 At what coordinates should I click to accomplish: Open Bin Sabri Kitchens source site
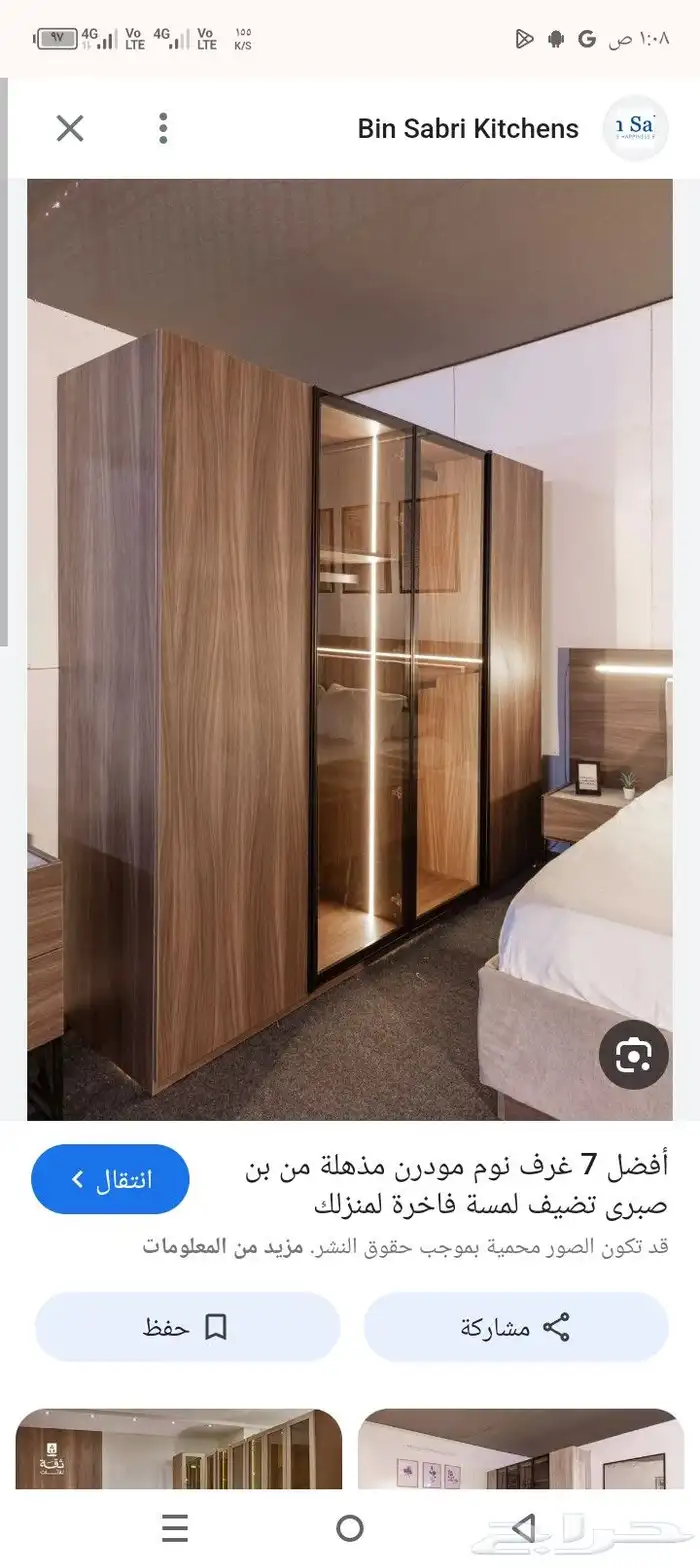point(468,129)
